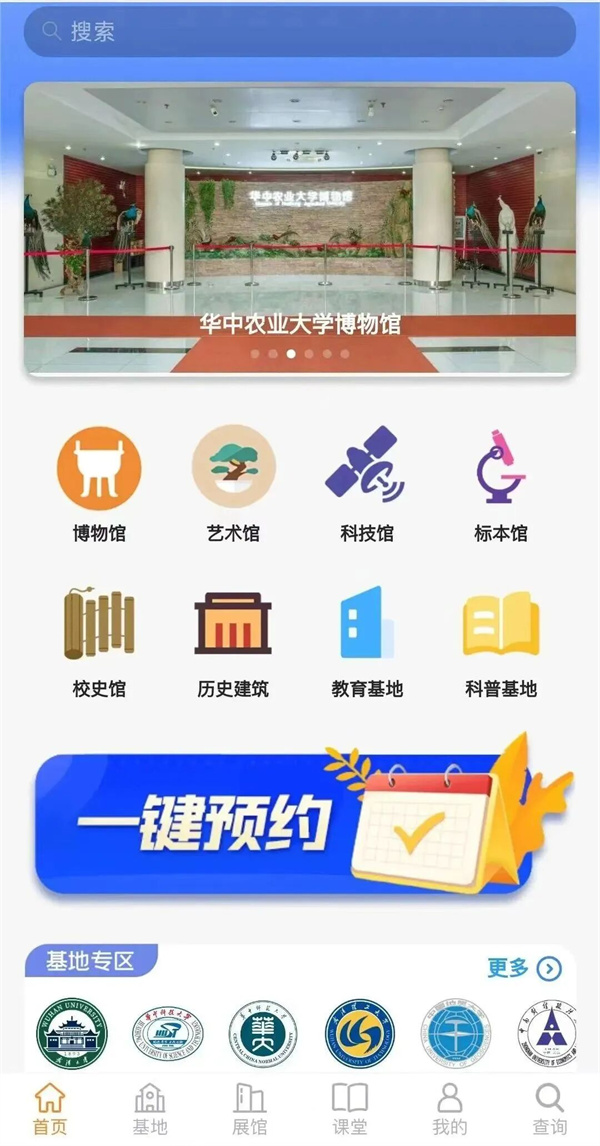Screen dimensions: 600x1146
Task: Show 更多 in 基地专区
Action: (524, 967)
